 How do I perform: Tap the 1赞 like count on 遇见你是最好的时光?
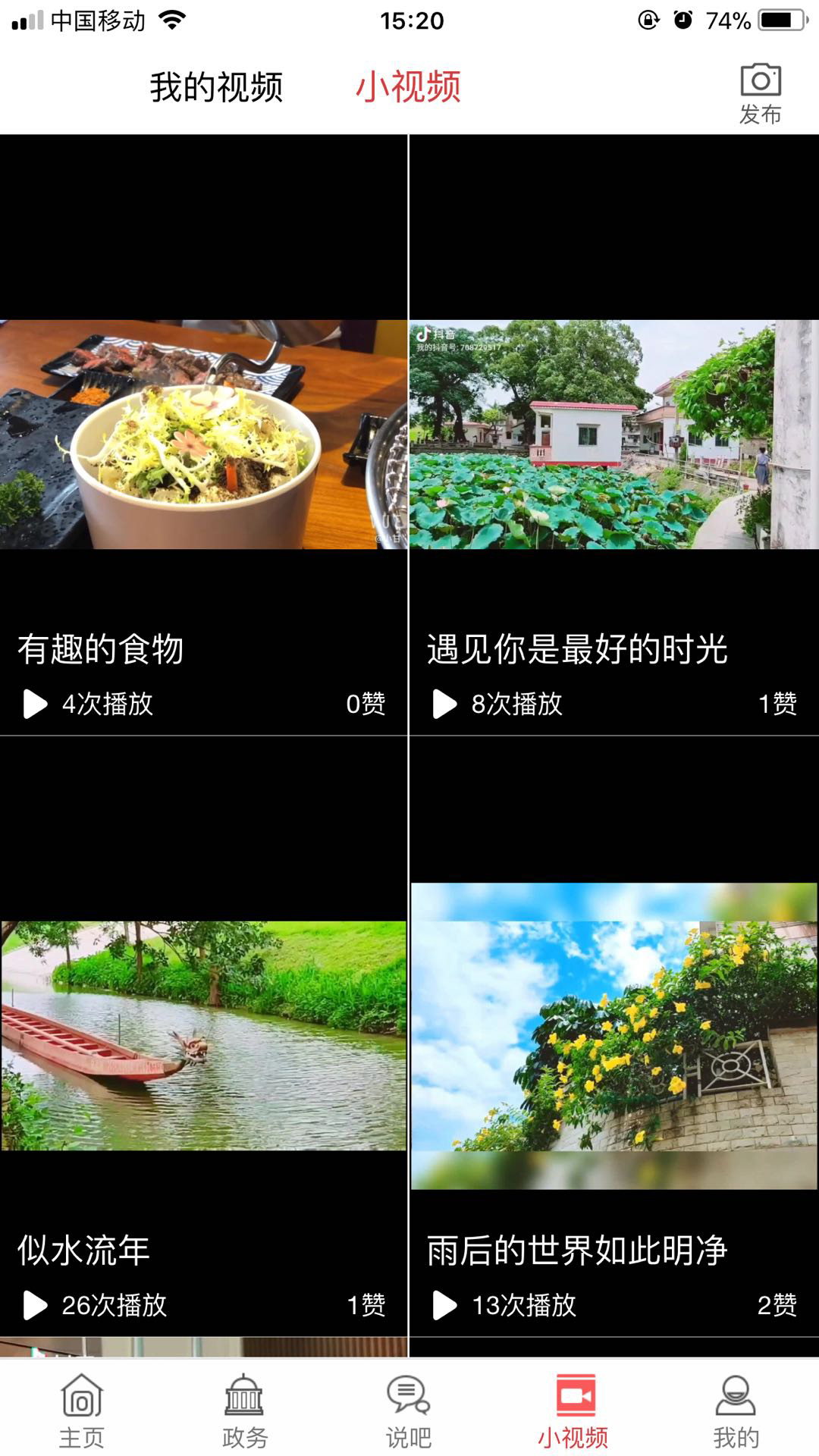pos(778,704)
